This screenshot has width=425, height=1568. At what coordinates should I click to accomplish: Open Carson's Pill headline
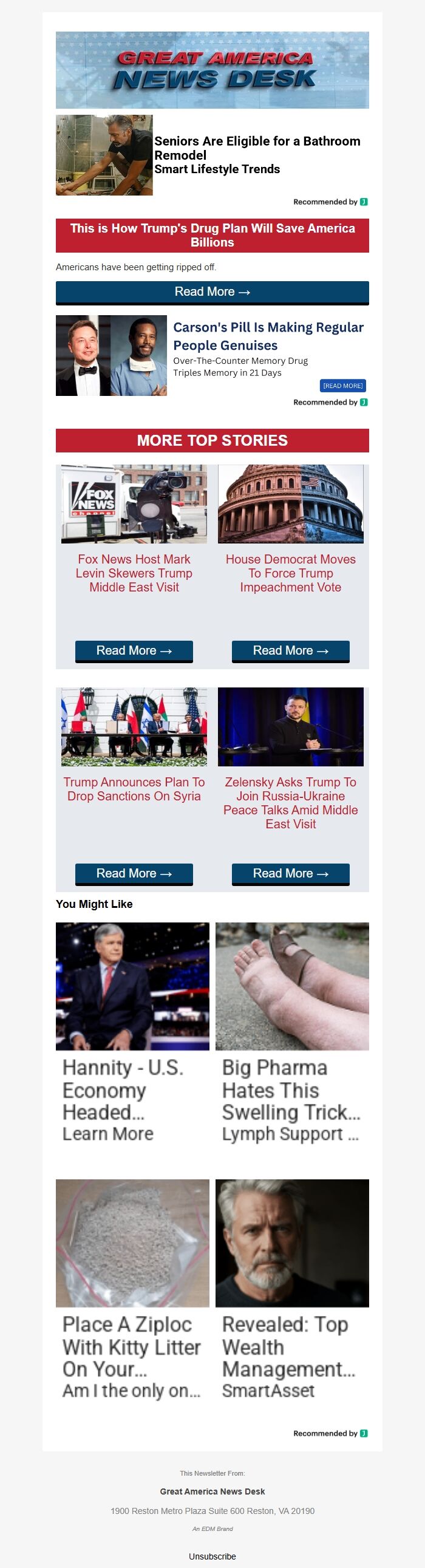tap(268, 336)
